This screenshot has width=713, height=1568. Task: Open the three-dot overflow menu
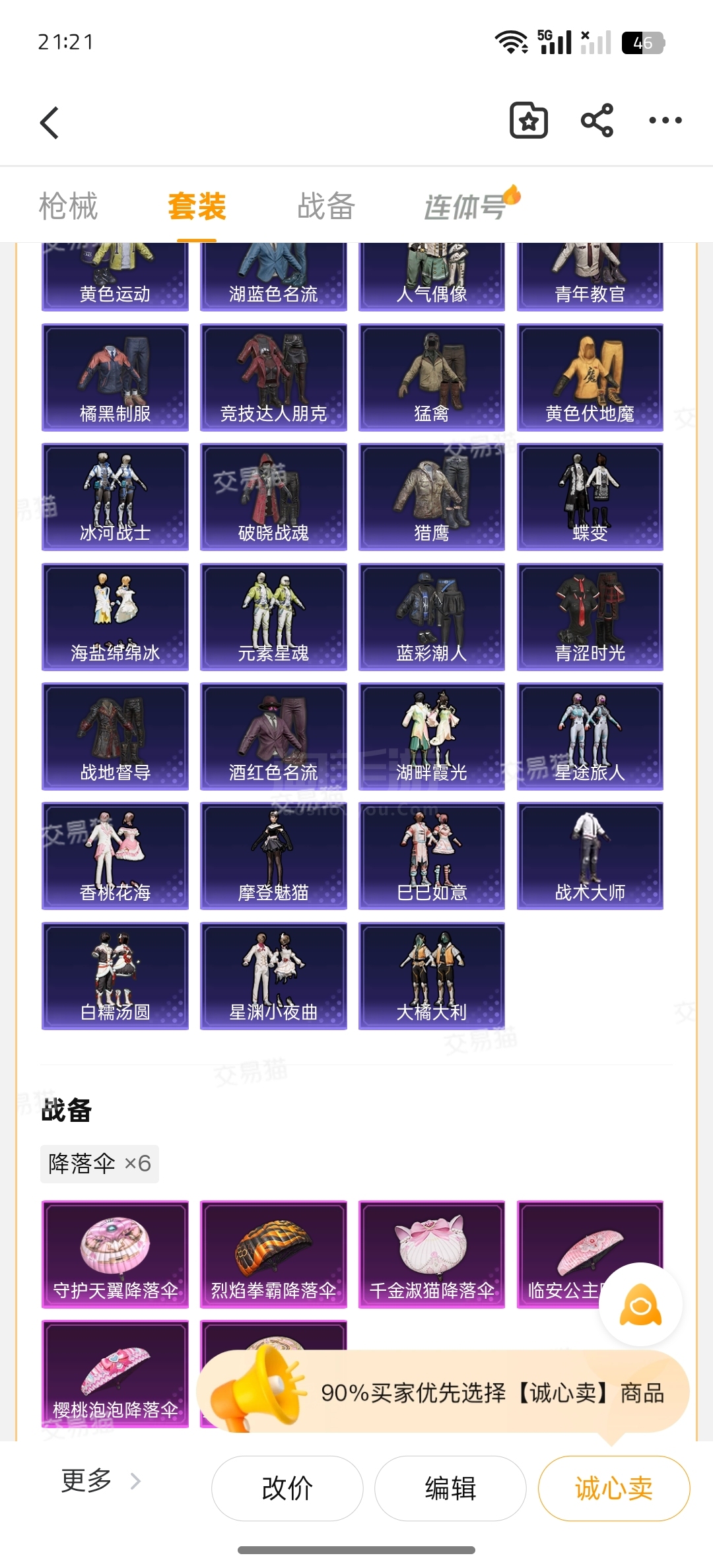665,121
